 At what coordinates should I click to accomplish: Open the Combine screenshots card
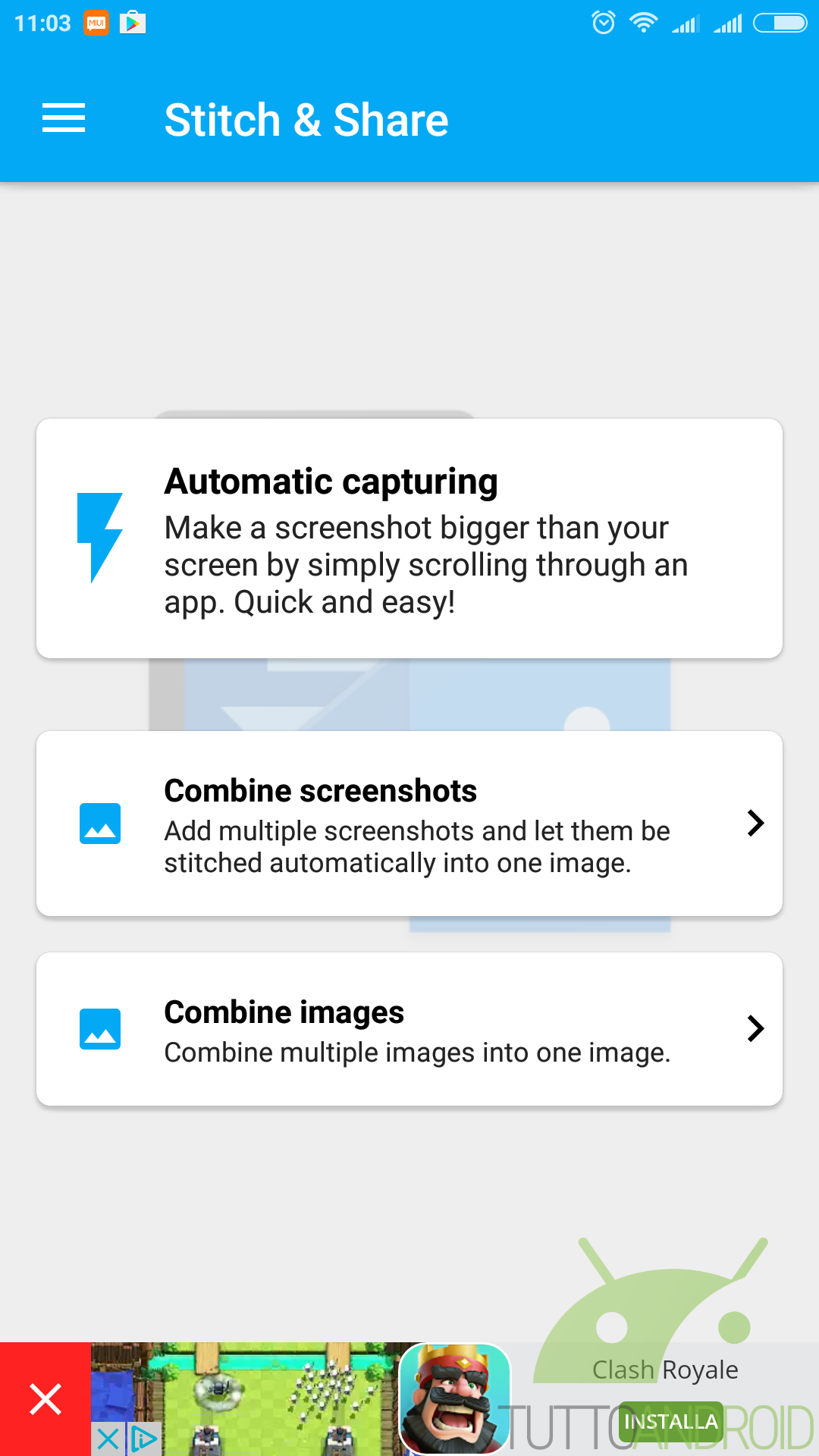click(x=409, y=824)
